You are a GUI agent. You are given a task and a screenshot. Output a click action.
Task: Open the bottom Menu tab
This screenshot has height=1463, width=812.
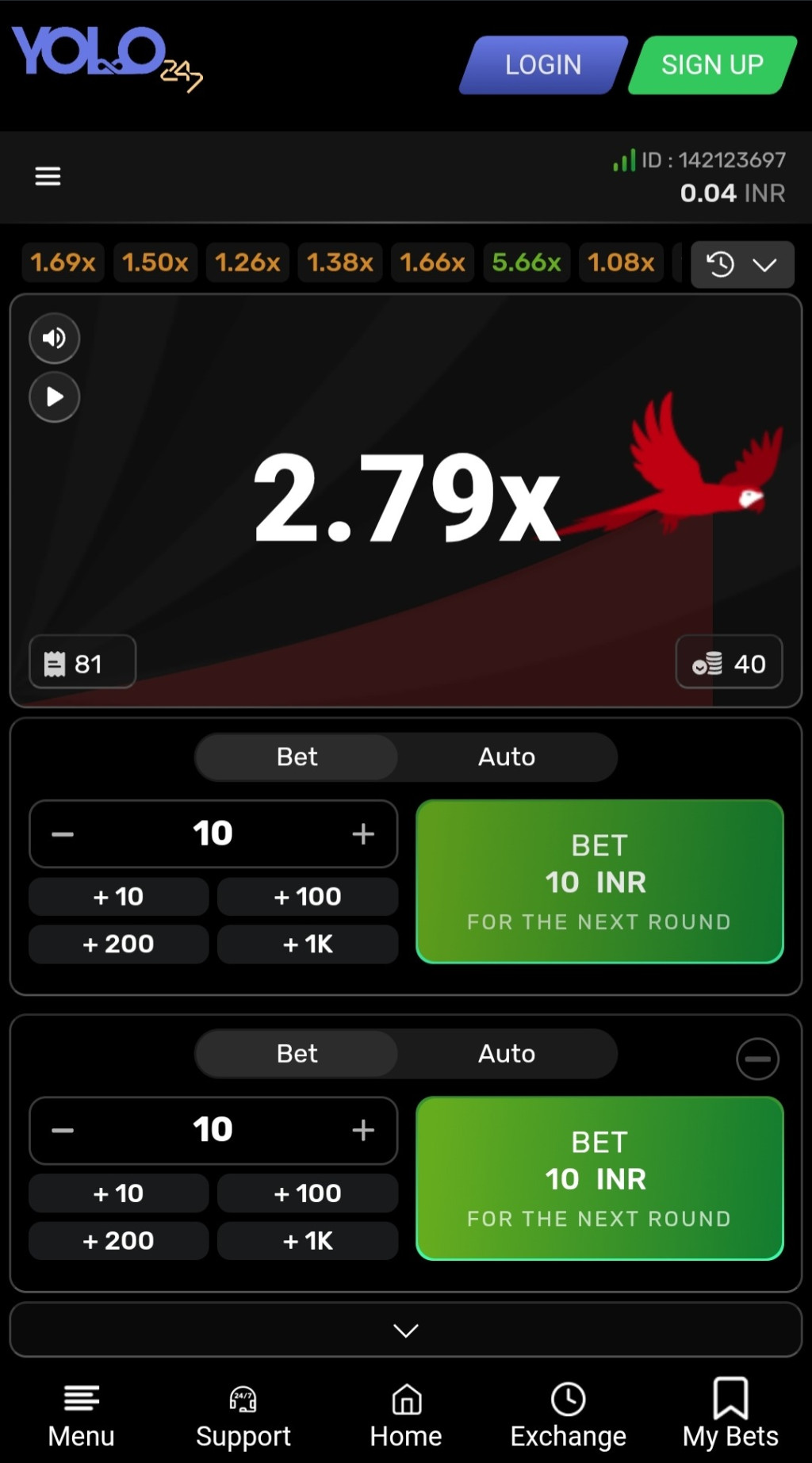81,1415
